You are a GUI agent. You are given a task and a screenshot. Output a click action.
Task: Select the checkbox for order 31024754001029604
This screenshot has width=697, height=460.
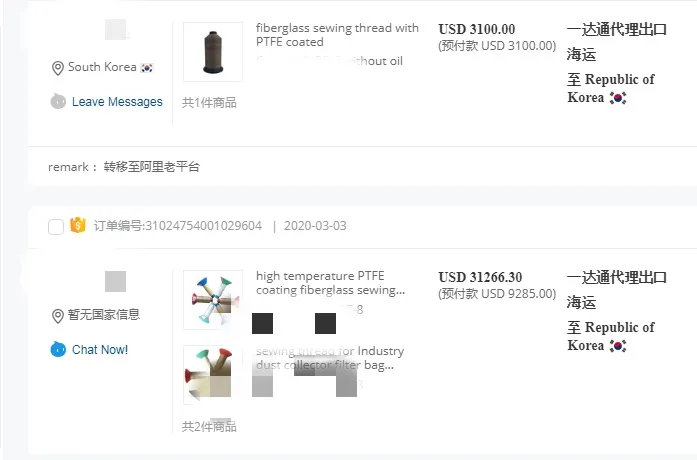click(56, 226)
